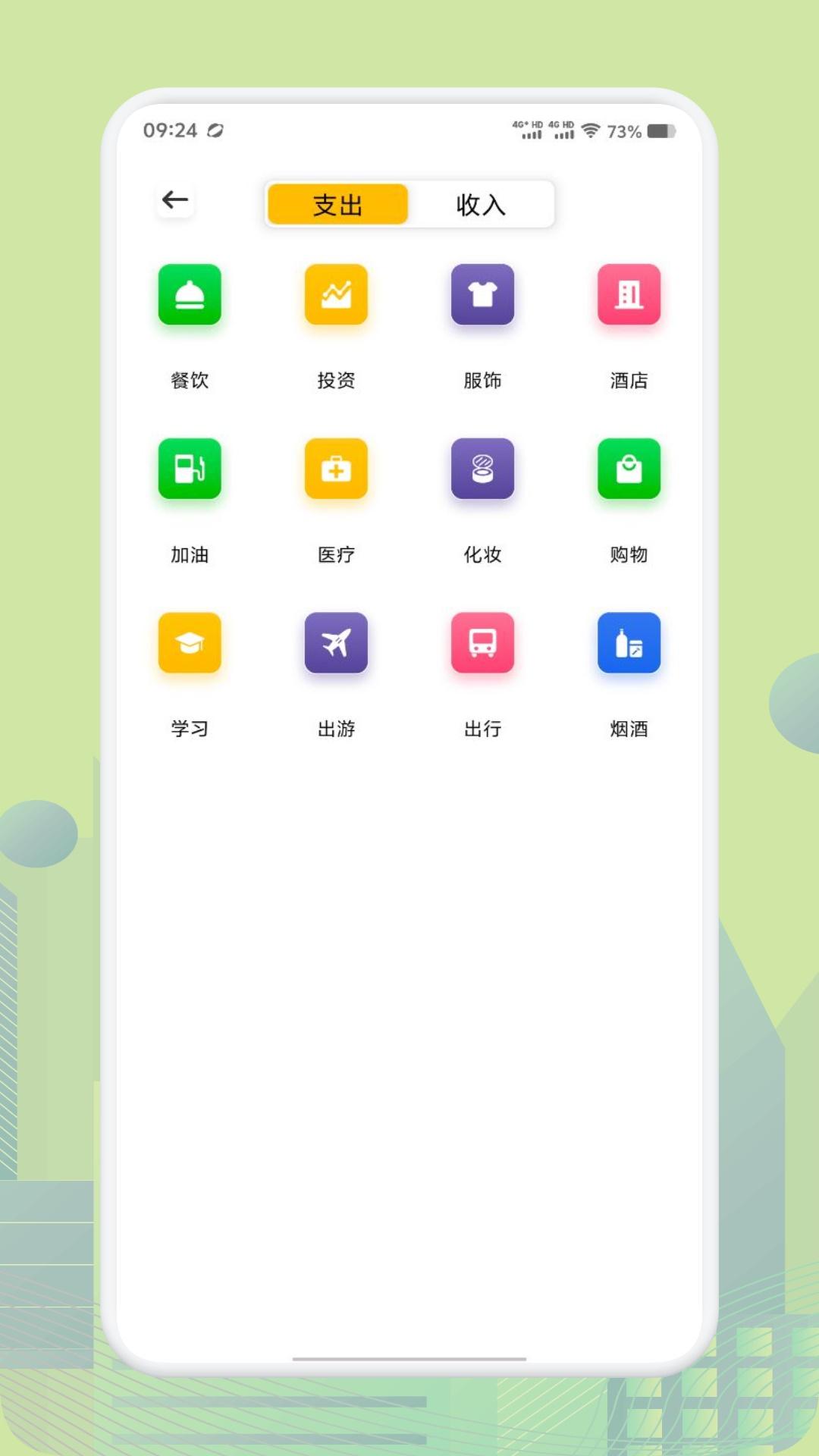The width and height of the screenshot is (819, 1456).
Task: Tap the 4G signal indicator
Action: pyautogui.click(x=529, y=130)
